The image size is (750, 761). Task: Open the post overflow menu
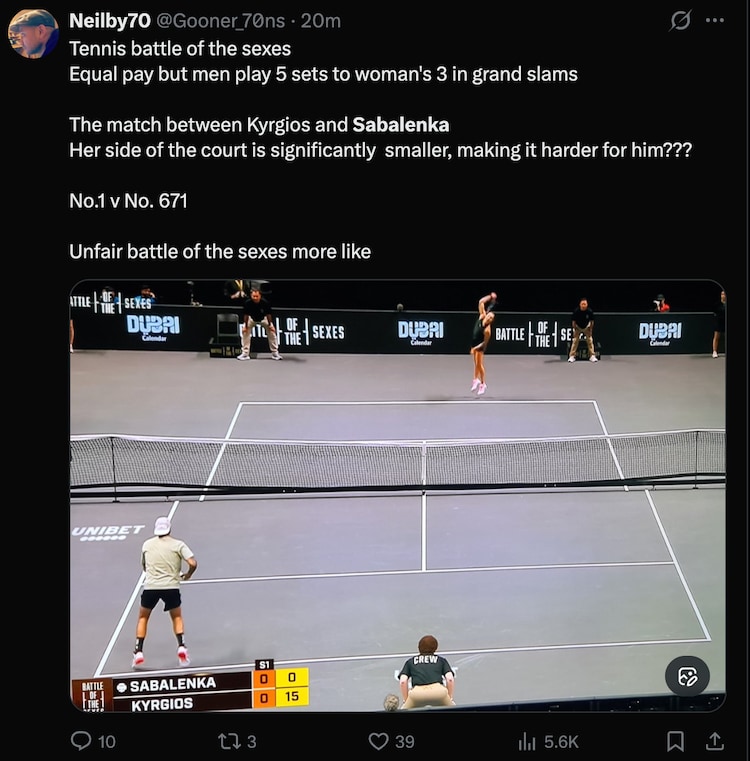point(714,21)
